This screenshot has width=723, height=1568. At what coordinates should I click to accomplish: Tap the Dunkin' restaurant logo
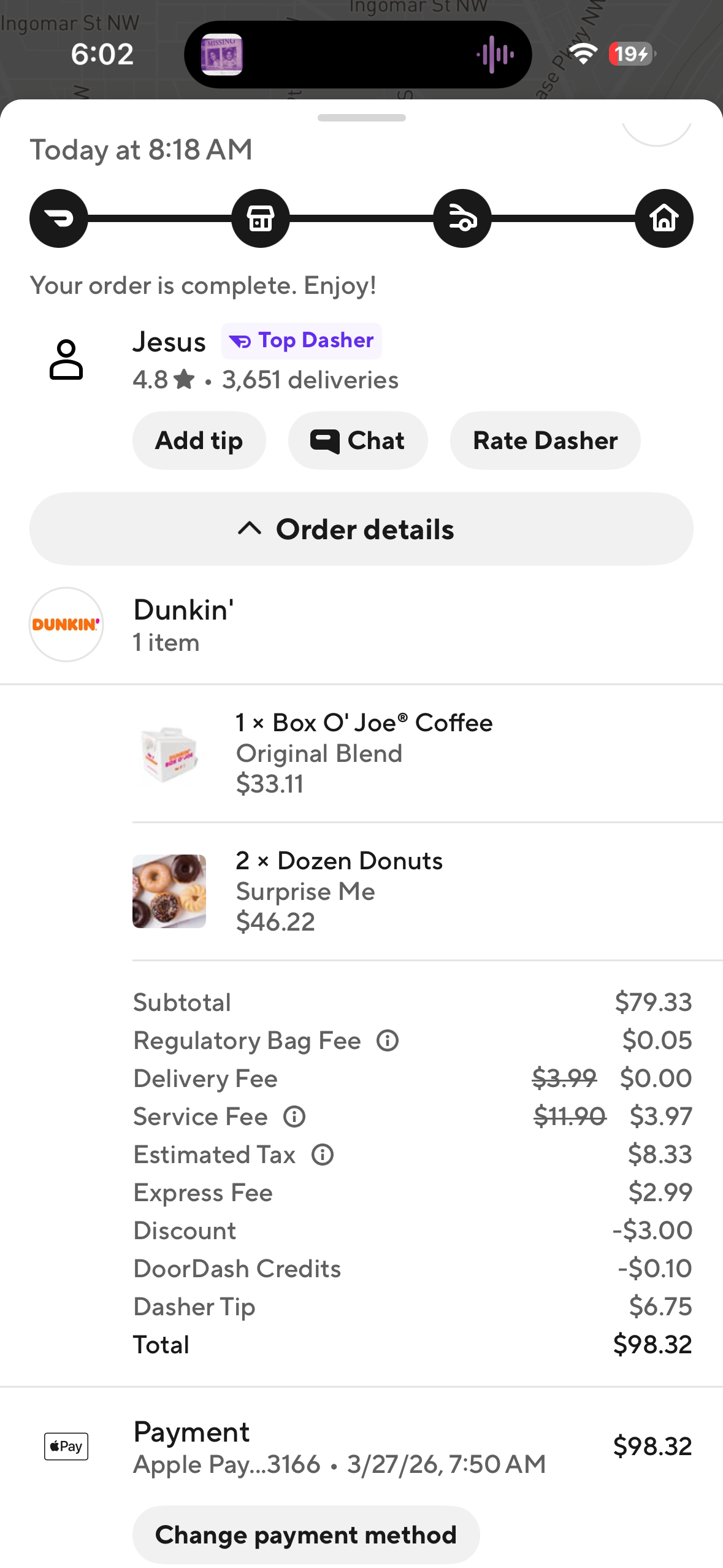(x=66, y=624)
